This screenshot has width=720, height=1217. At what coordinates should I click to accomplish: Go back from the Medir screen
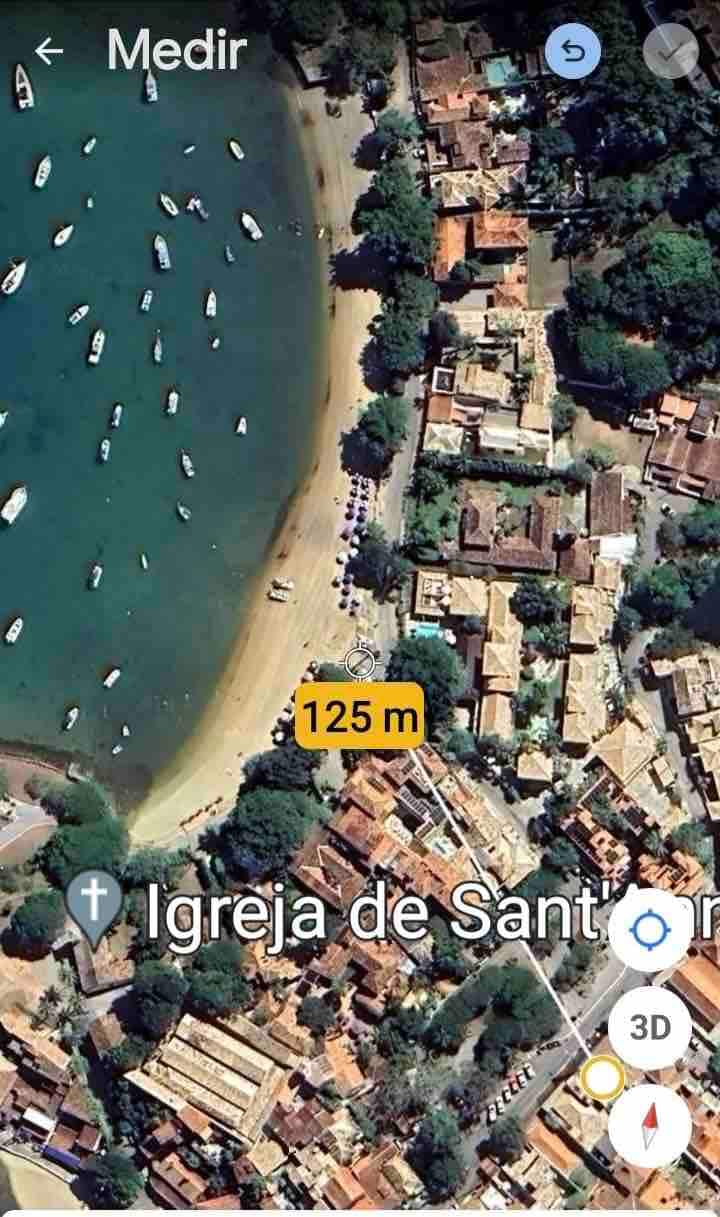point(48,51)
